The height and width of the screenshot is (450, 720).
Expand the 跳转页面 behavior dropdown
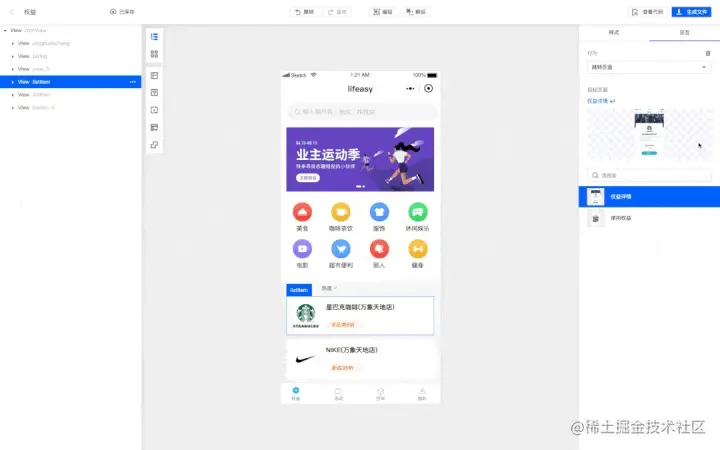(x=648, y=67)
